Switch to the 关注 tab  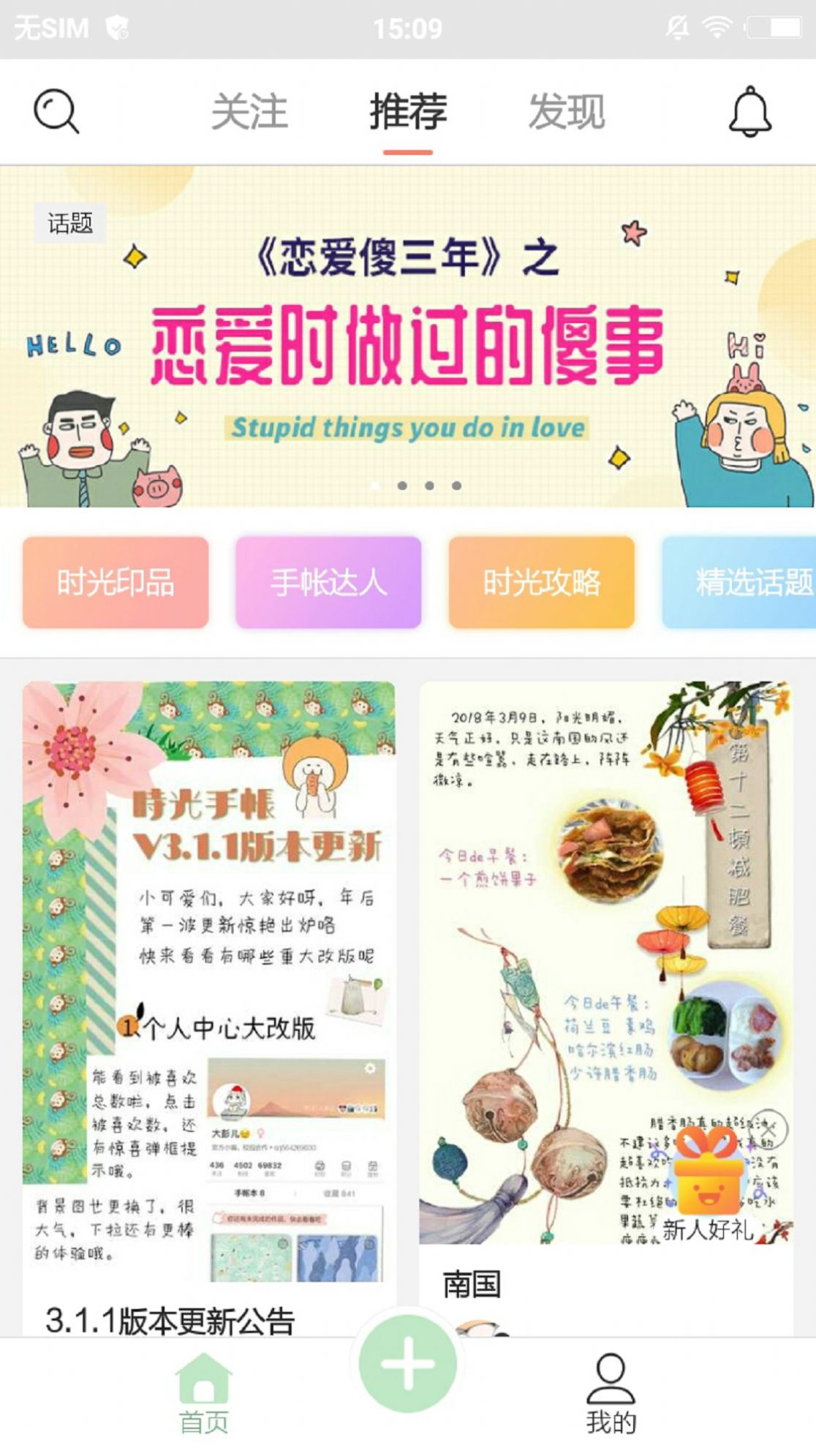point(249,112)
